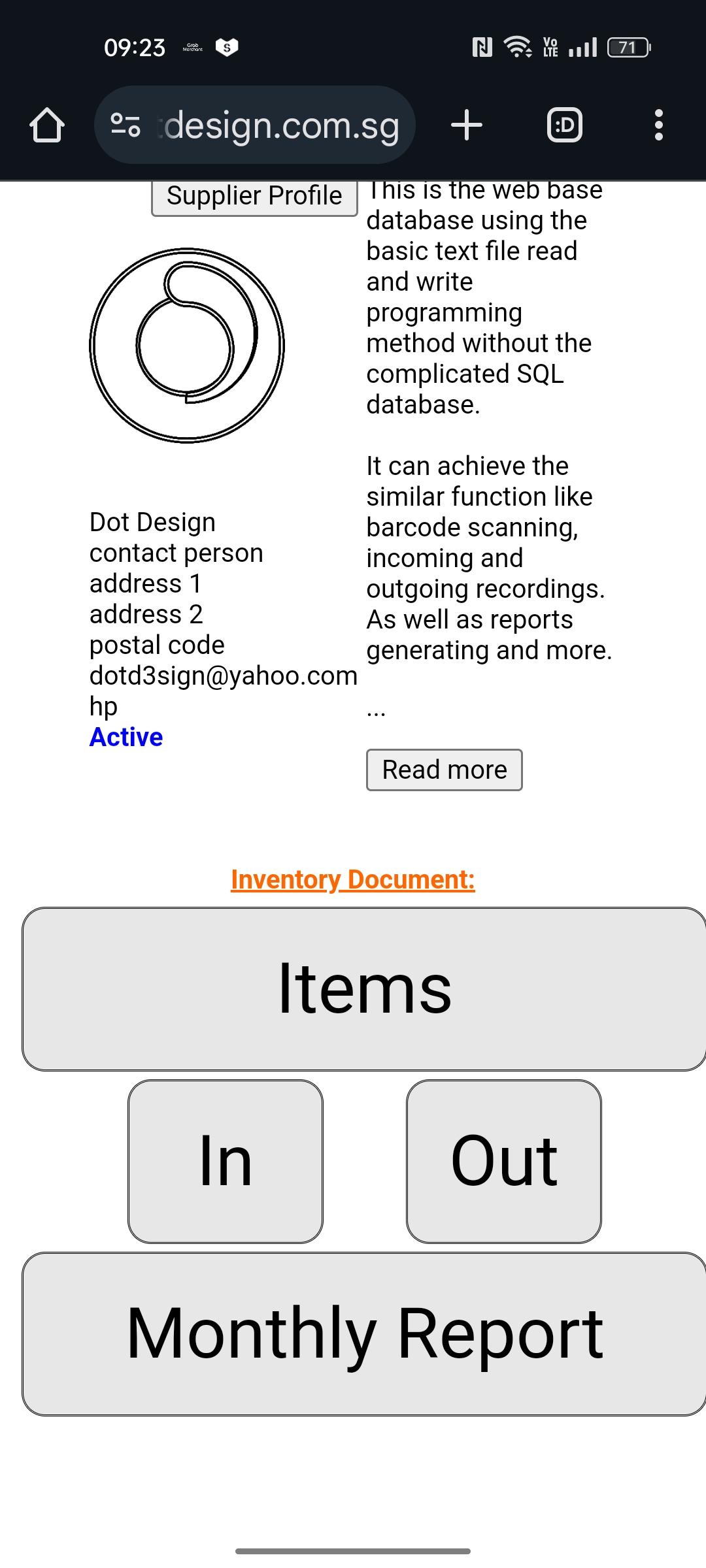Open the Supplier Profile button
Viewport: 706px width, 1568px height.
point(254,197)
